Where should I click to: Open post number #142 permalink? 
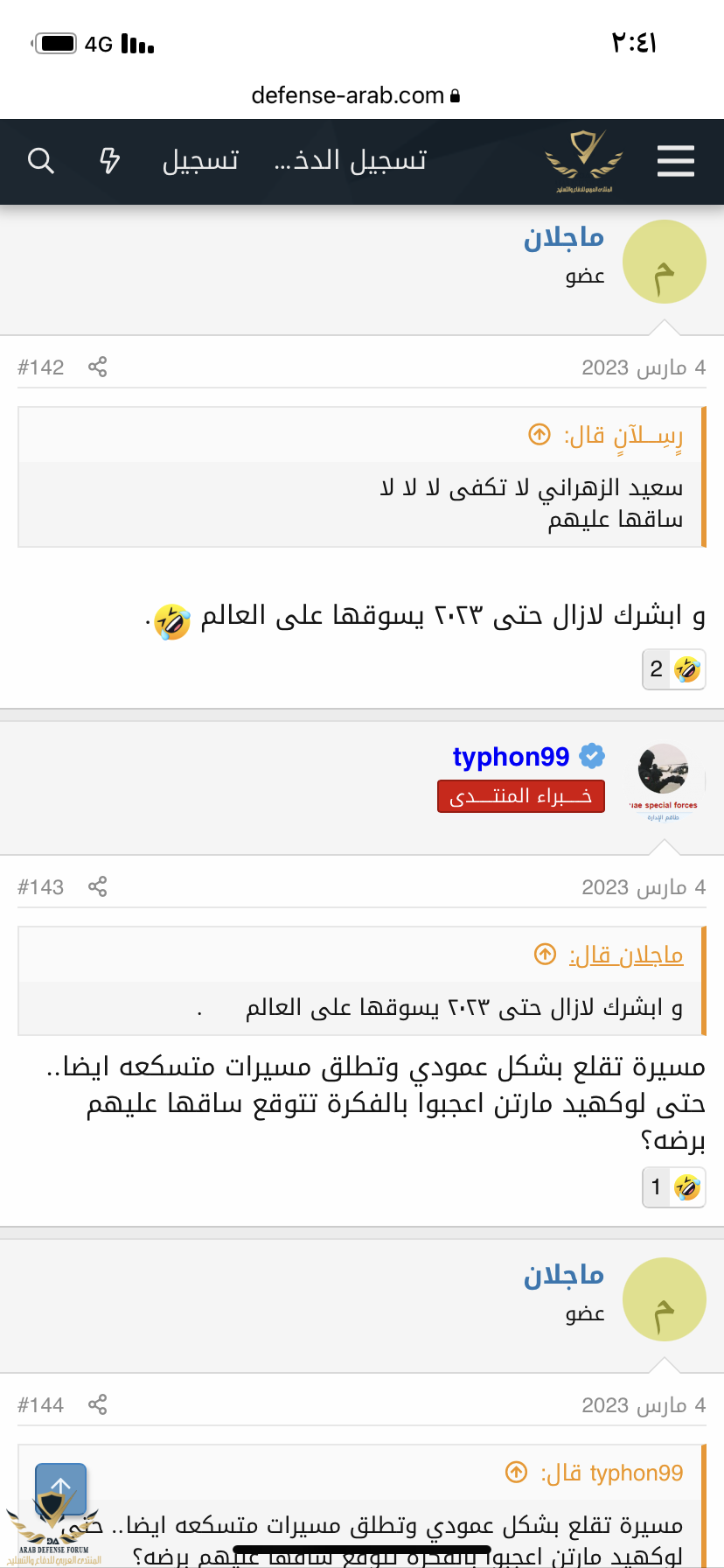point(41,367)
